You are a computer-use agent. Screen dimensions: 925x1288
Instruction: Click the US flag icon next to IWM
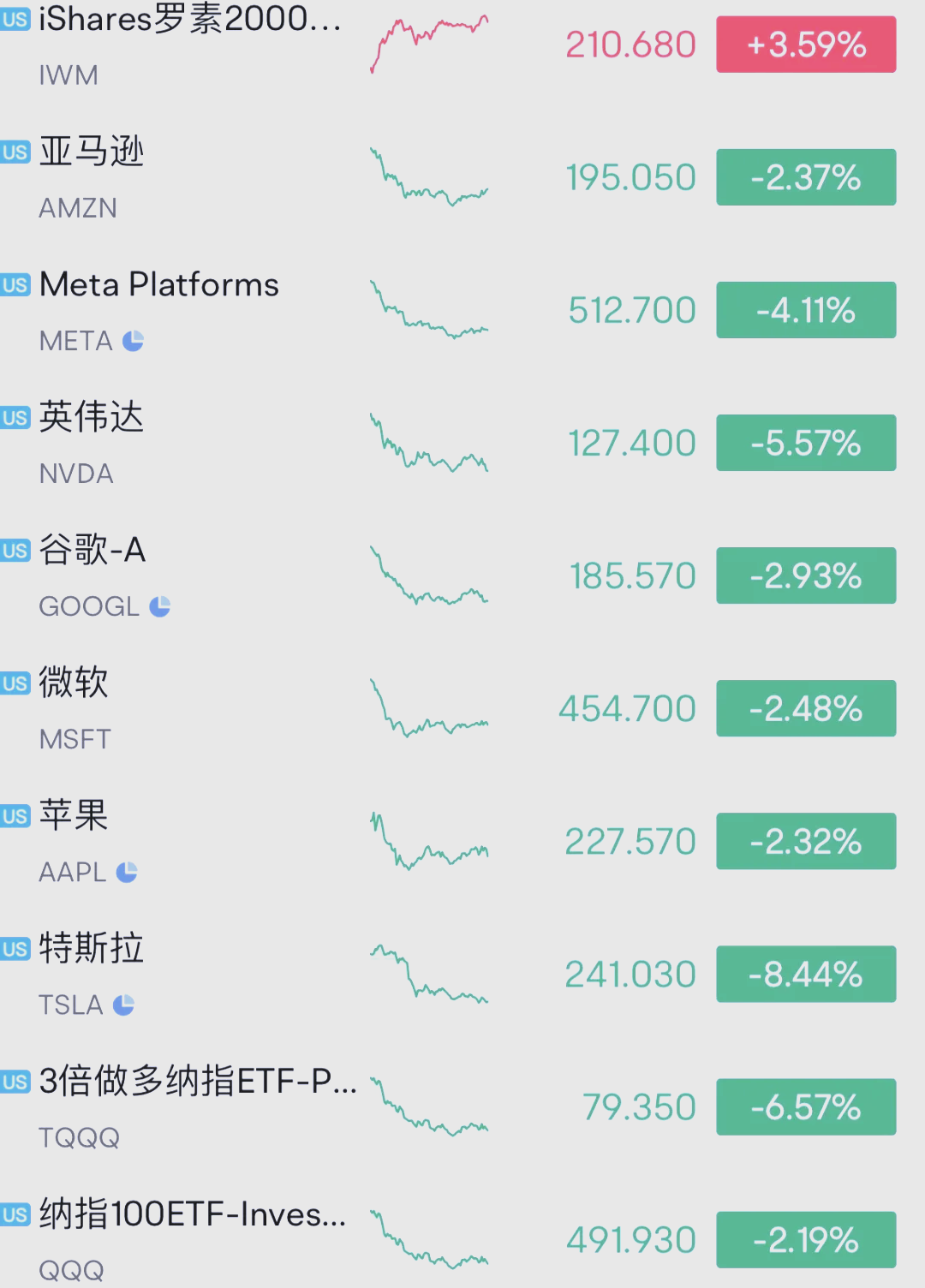(x=14, y=19)
